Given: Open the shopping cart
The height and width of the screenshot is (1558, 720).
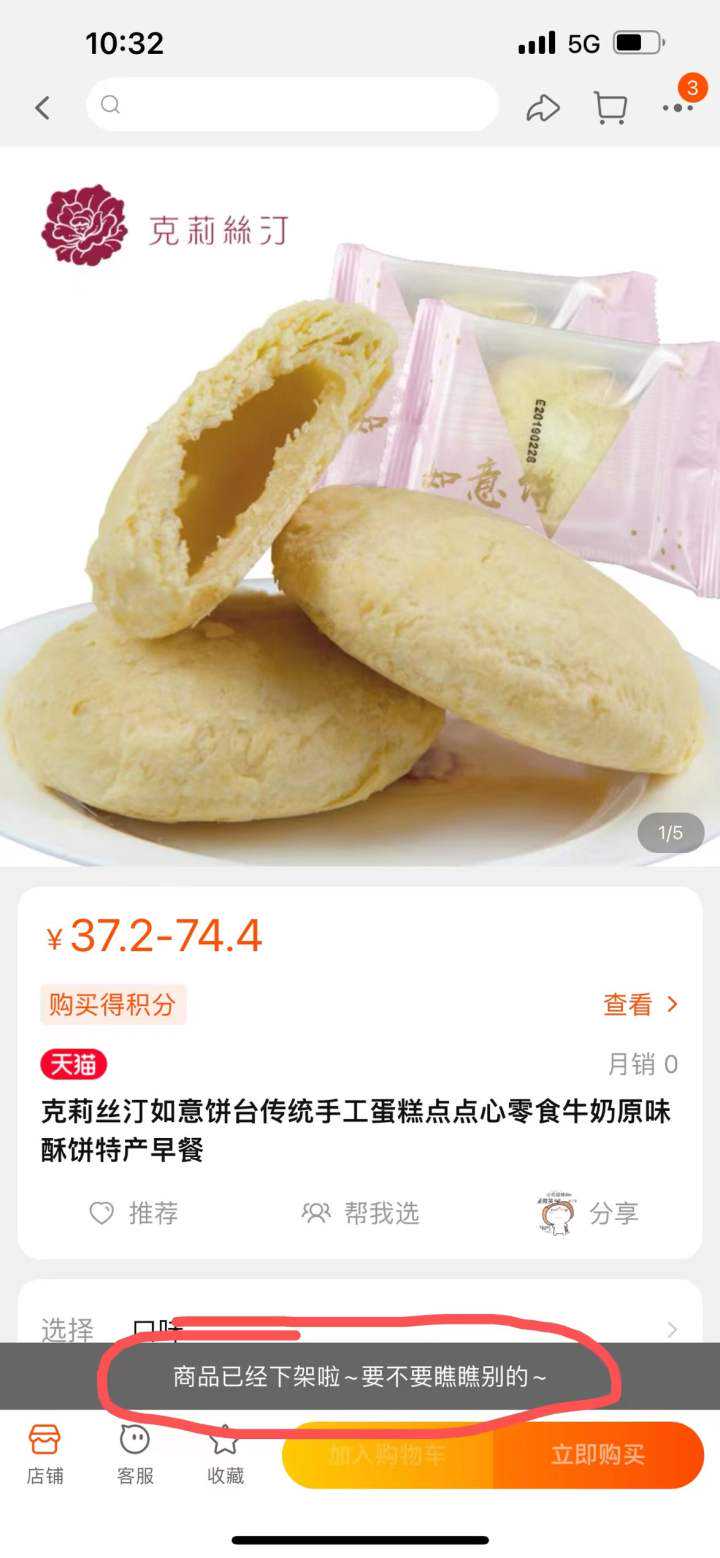Looking at the screenshot, I should (x=610, y=107).
